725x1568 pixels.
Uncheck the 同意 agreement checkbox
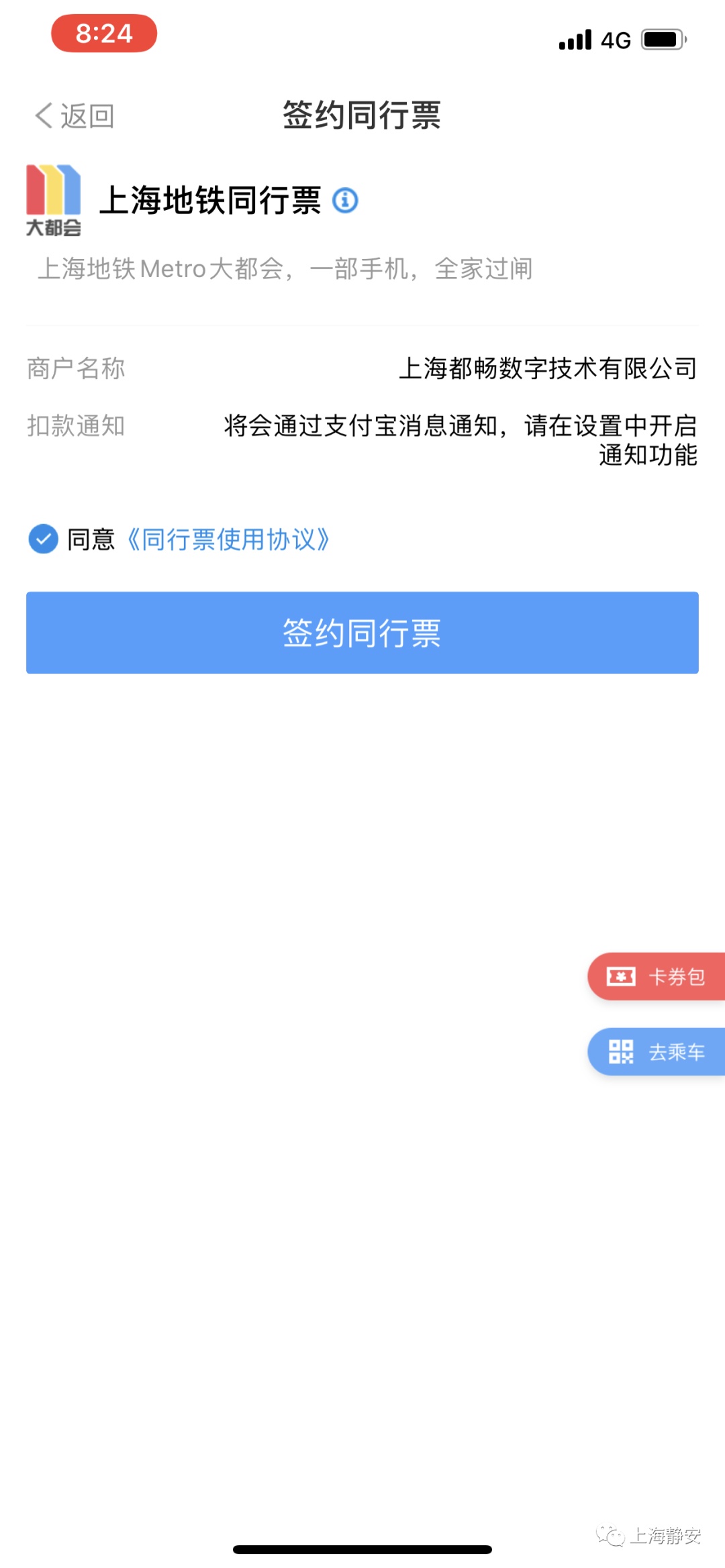tap(44, 539)
